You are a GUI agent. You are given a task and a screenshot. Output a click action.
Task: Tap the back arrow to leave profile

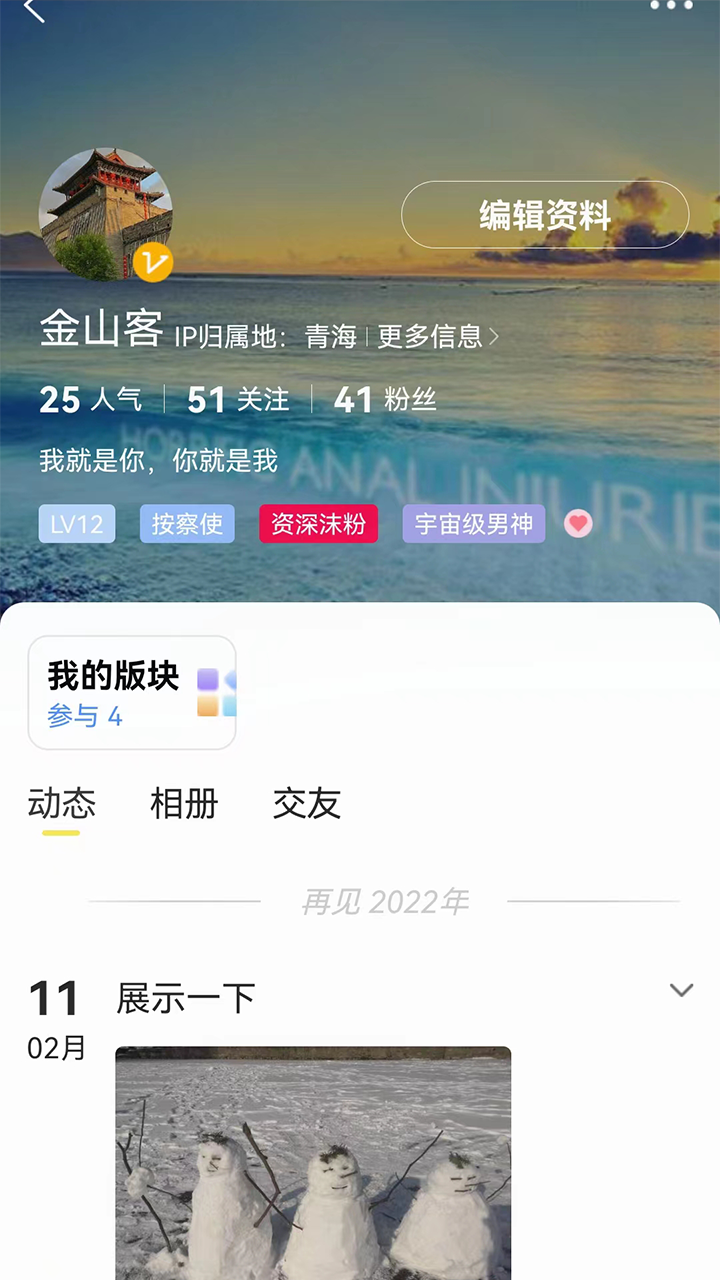tap(32, 12)
